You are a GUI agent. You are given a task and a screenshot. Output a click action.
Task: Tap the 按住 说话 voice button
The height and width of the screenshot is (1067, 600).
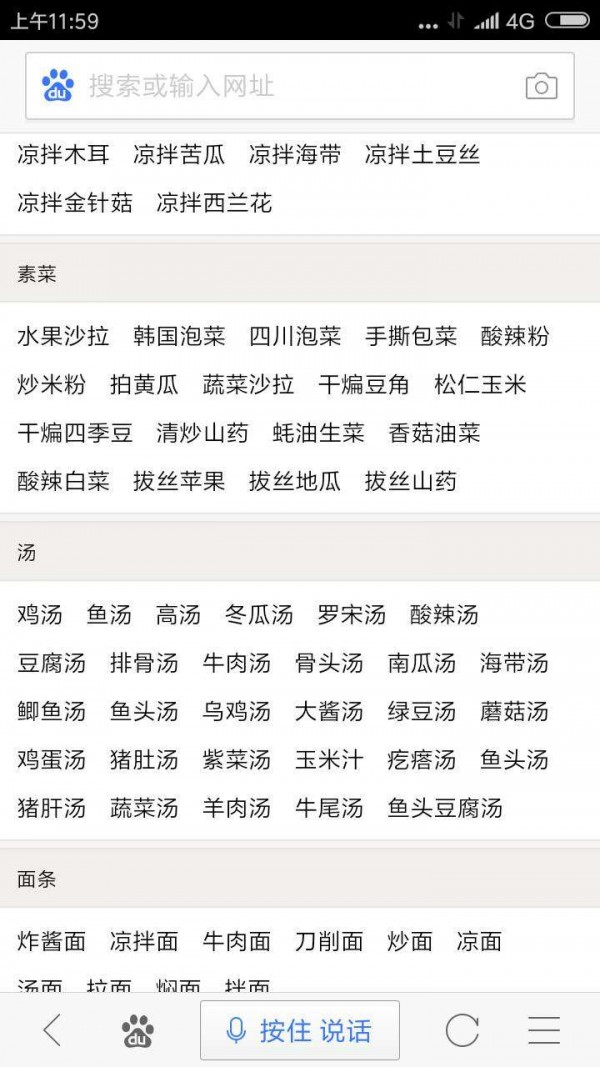point(299,1030)
